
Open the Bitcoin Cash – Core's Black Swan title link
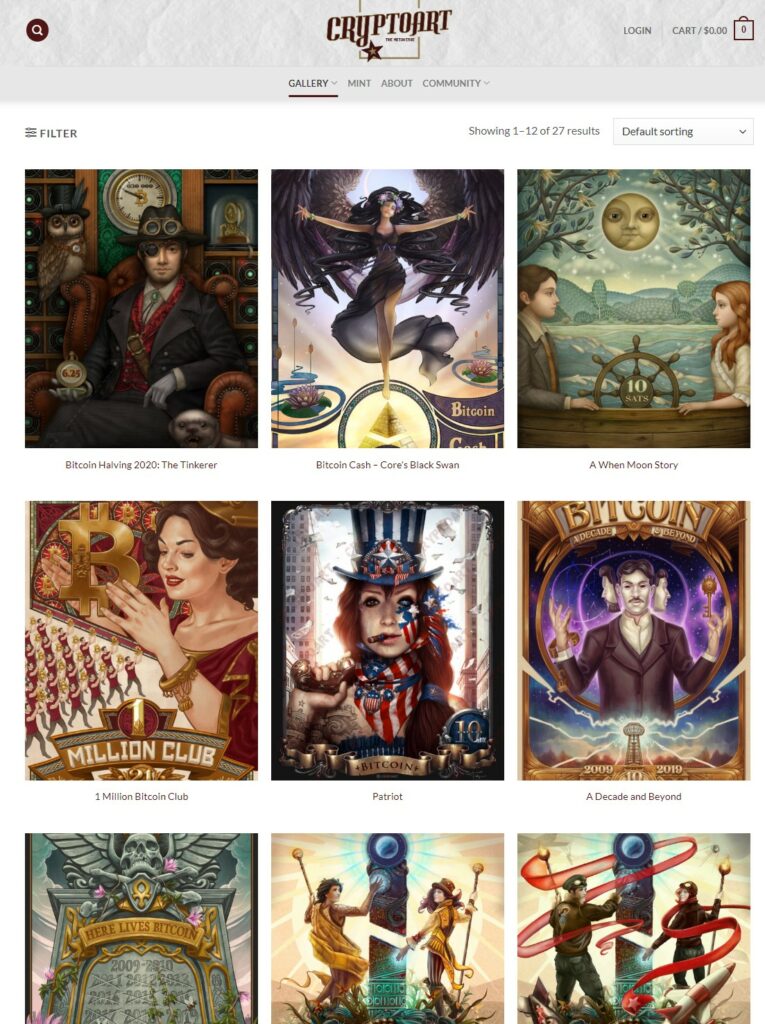[387, 465]
